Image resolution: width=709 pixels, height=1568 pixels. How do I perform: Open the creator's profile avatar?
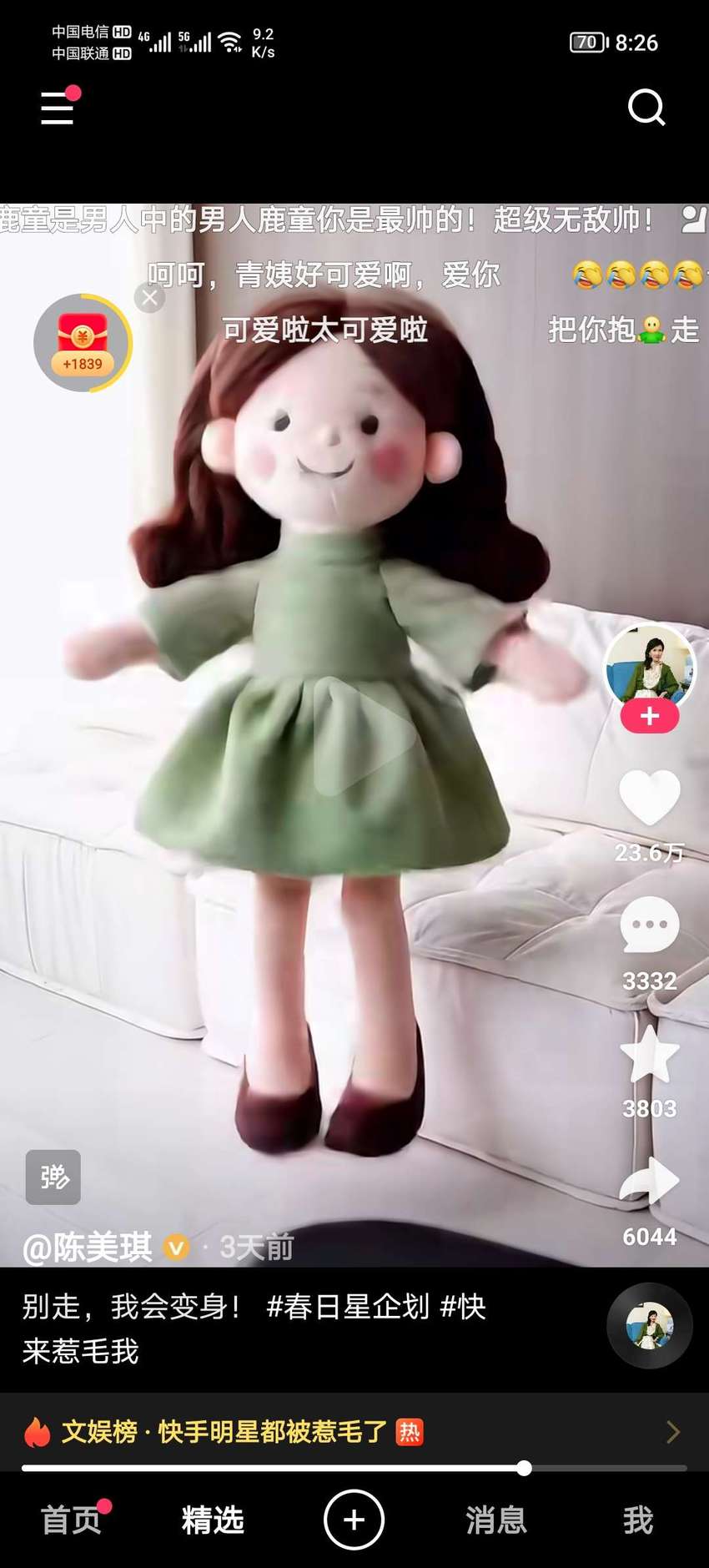650,668
